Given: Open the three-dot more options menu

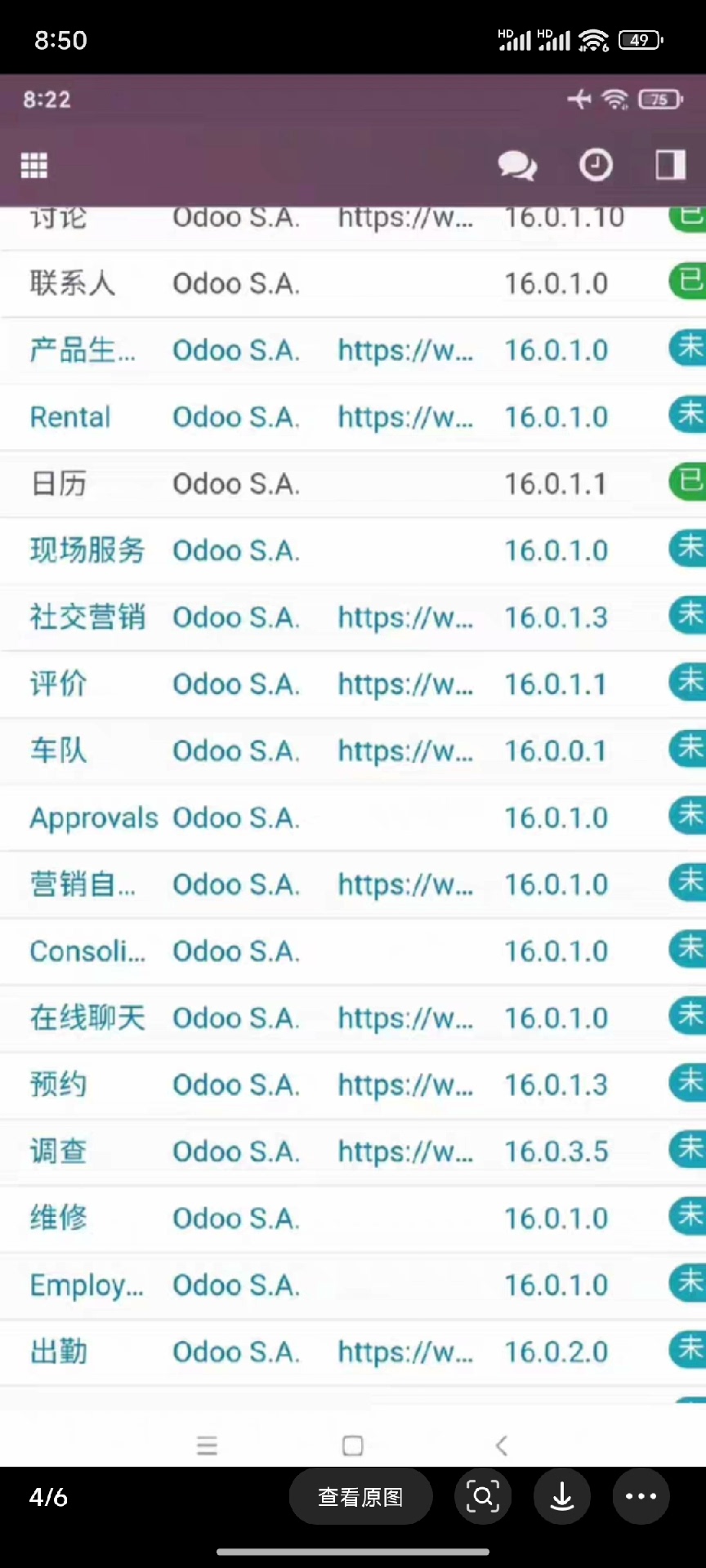Looking at the screenshot, I should click(641, 1496).
